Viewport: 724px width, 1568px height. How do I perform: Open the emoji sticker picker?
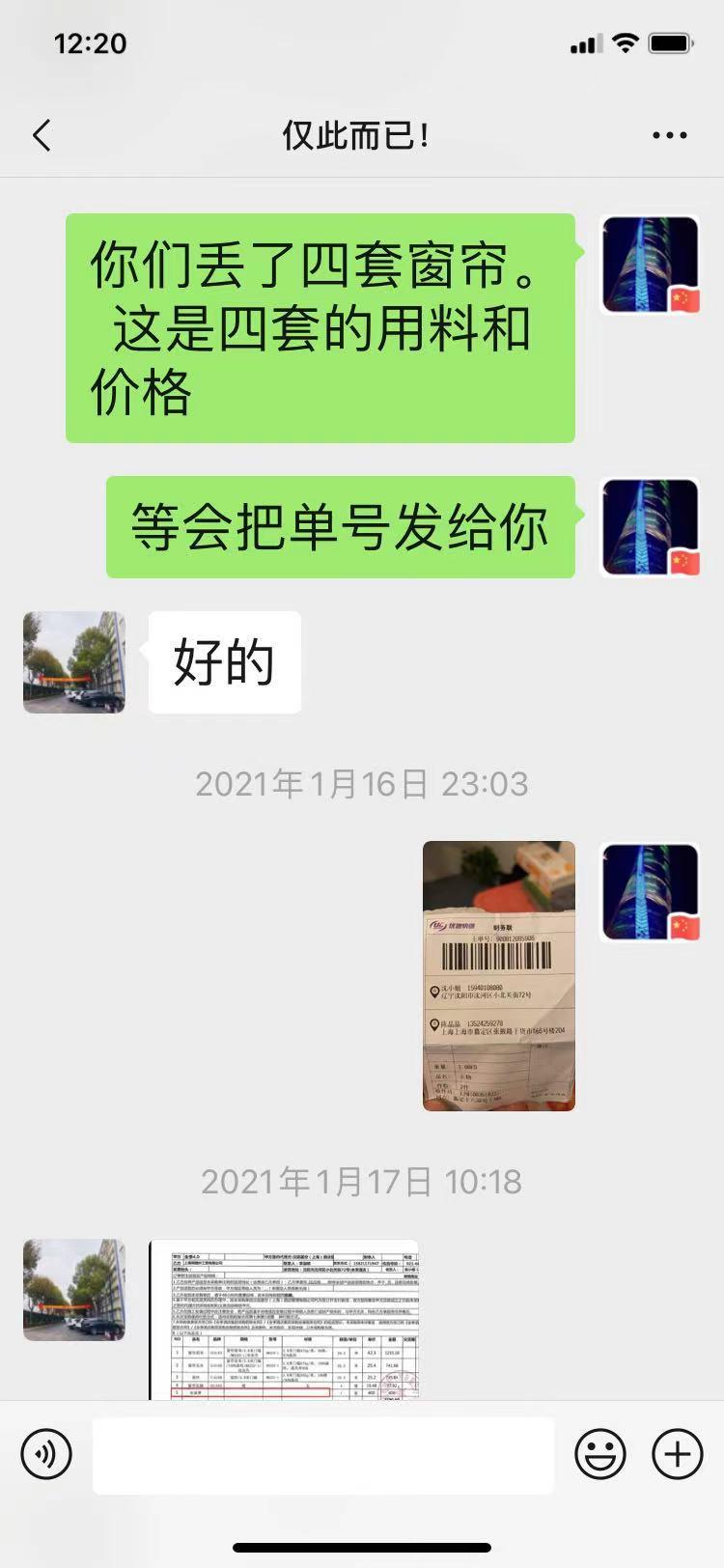tap(599, 1453)
